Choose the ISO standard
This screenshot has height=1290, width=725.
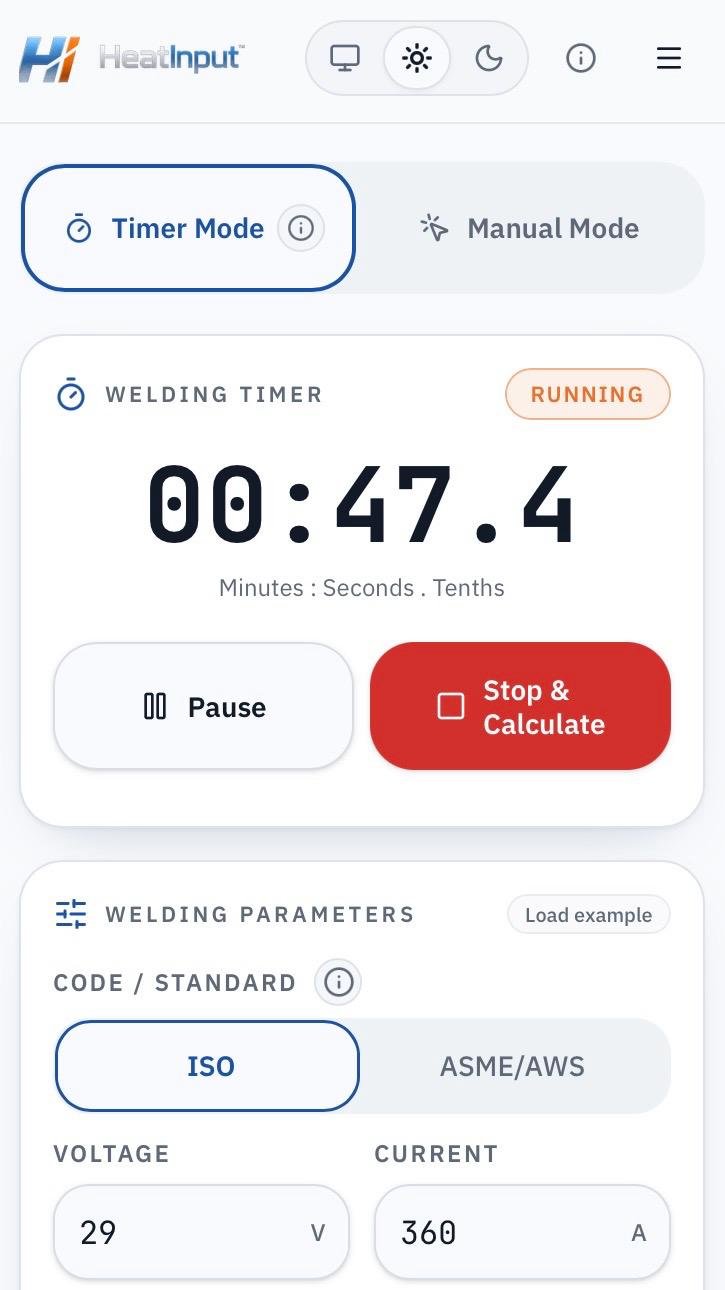pos(207,1066)
